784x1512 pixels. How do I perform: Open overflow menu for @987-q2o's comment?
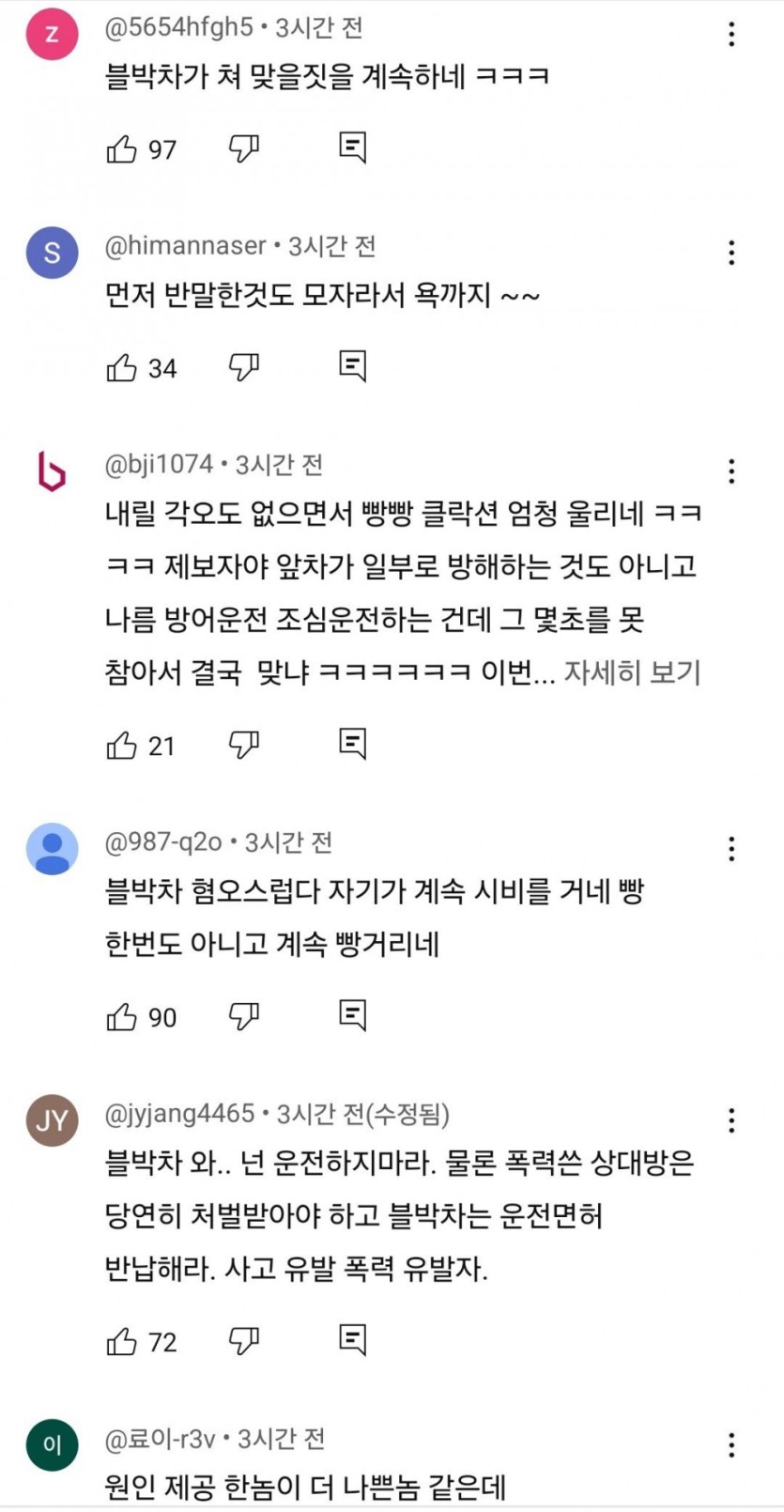pos(731,849)
